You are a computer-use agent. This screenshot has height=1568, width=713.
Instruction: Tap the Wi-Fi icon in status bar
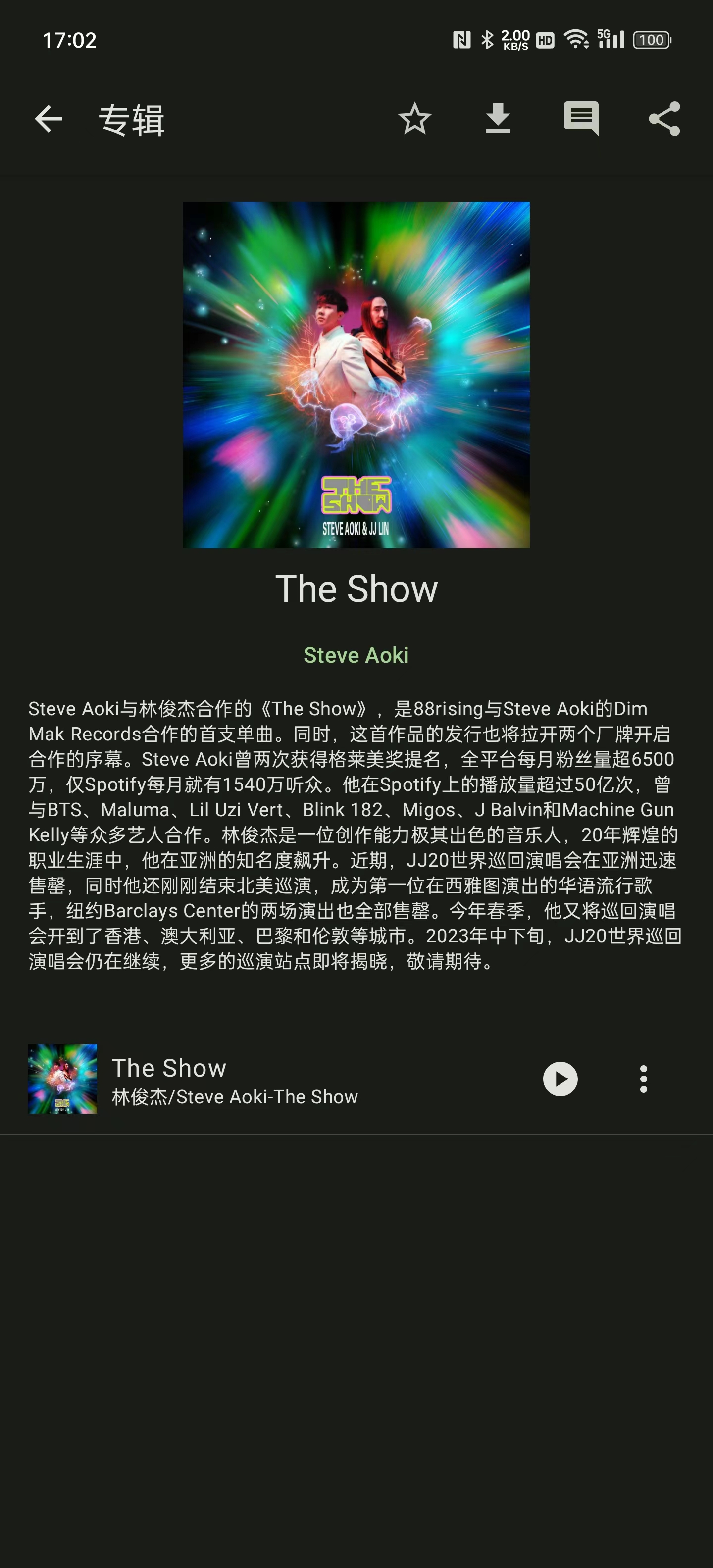(575, 40)
